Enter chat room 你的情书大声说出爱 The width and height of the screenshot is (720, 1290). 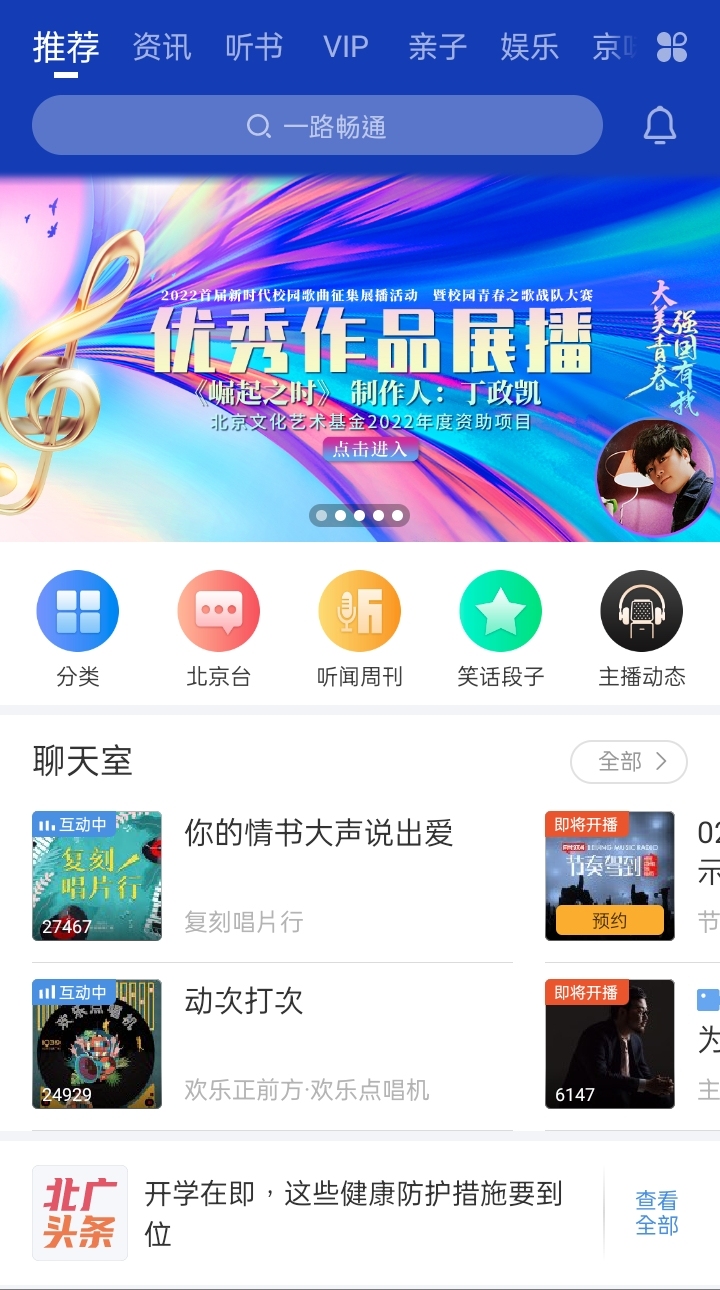coord(318,833)
